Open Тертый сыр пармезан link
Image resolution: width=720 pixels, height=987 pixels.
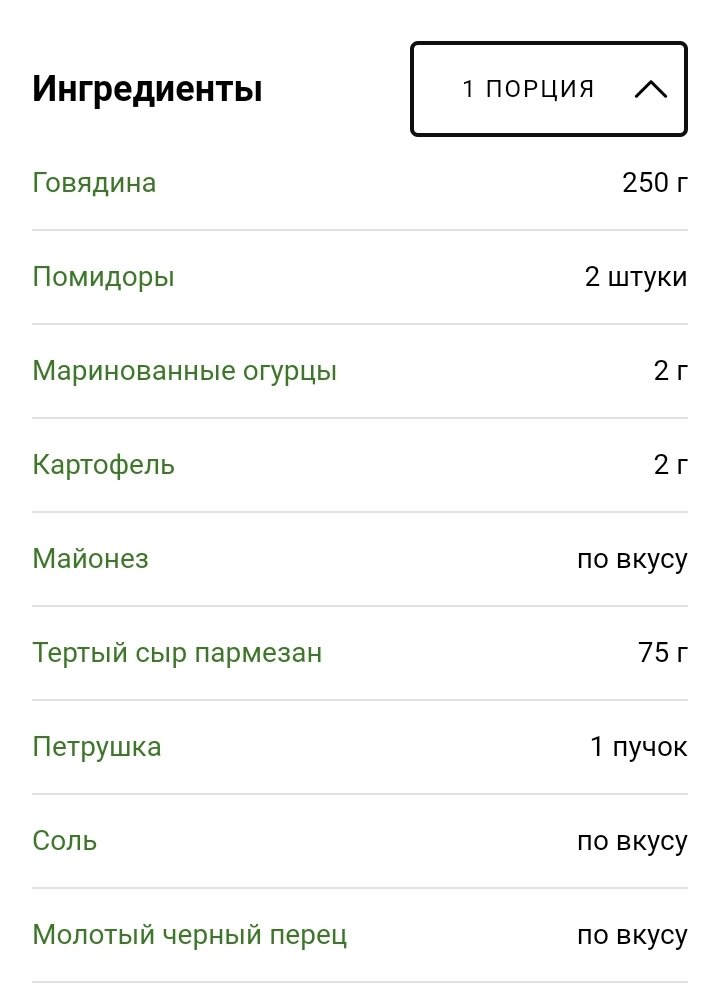coord(177,653)
